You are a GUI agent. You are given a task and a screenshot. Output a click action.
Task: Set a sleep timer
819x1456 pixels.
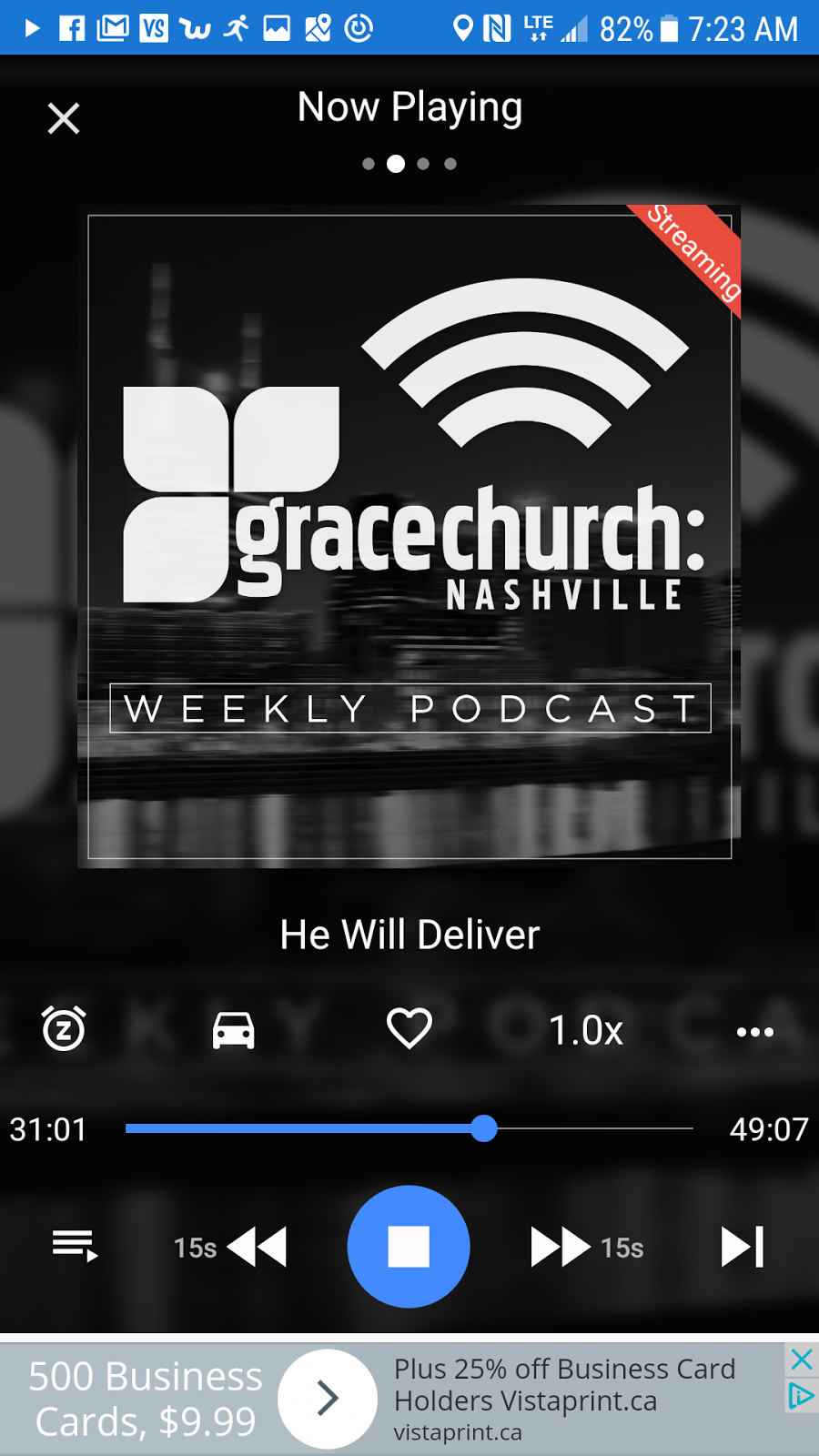(64, 1029)
